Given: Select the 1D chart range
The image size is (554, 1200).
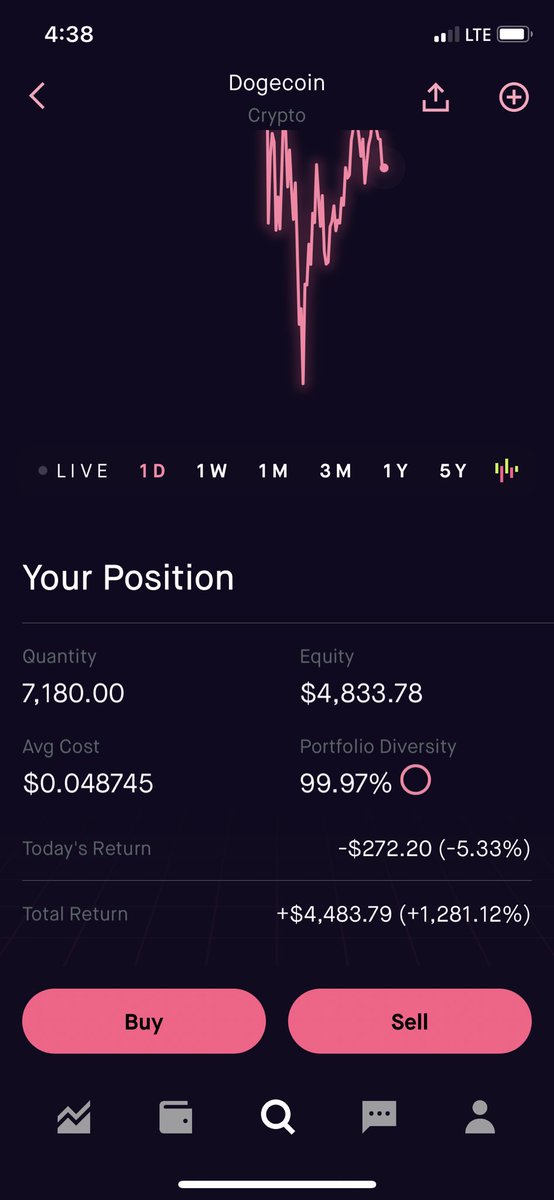Looking at the screenshot, I should pyautogui.click(x=153, y=471).
